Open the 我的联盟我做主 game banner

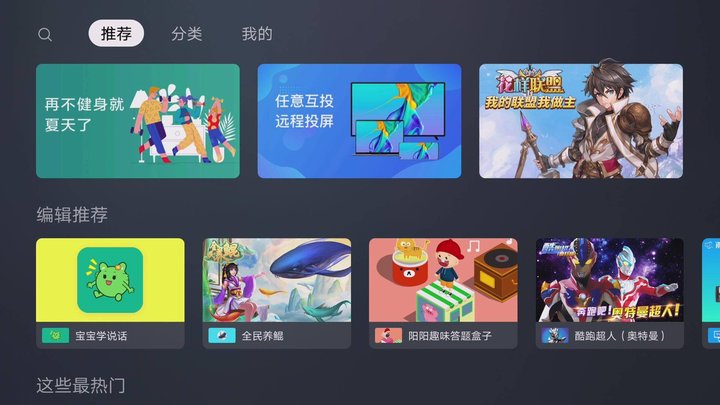click(580, 121)
